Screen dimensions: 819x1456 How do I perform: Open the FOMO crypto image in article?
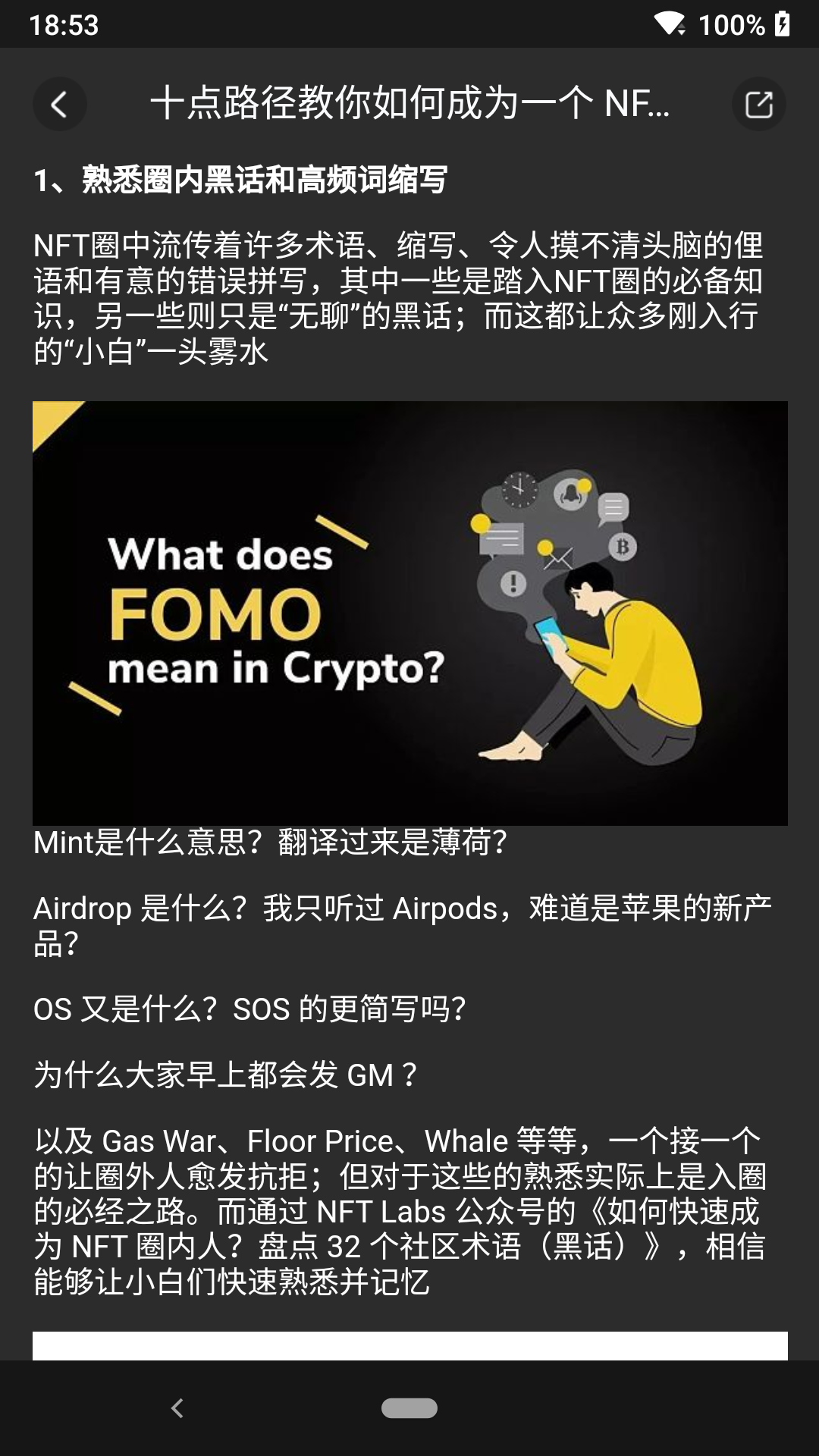(409, 613)
